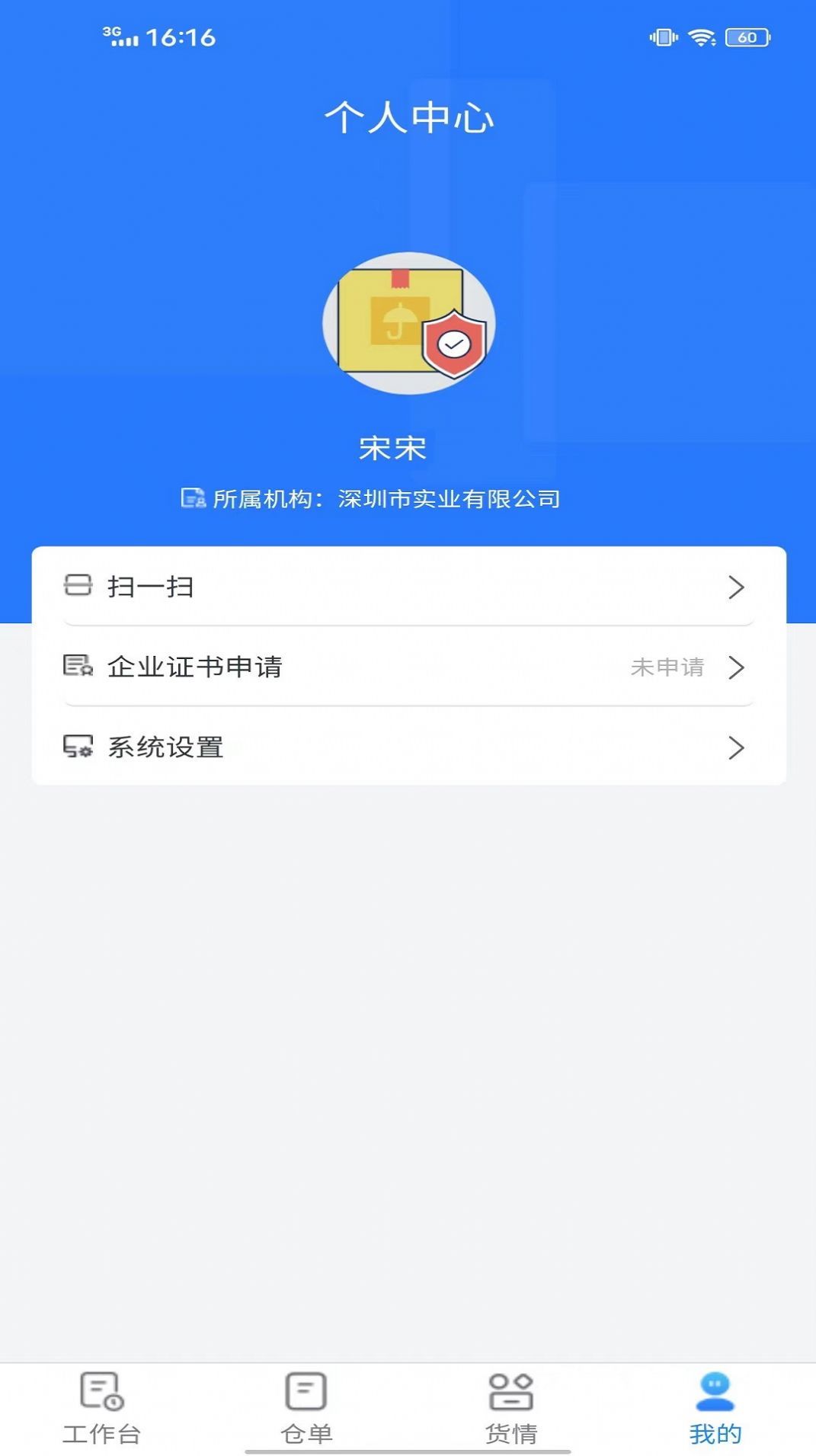Click 深圳市实业有限公司 company name
Viewport: 816px width, 1456px height.
[x=448, y=499]
